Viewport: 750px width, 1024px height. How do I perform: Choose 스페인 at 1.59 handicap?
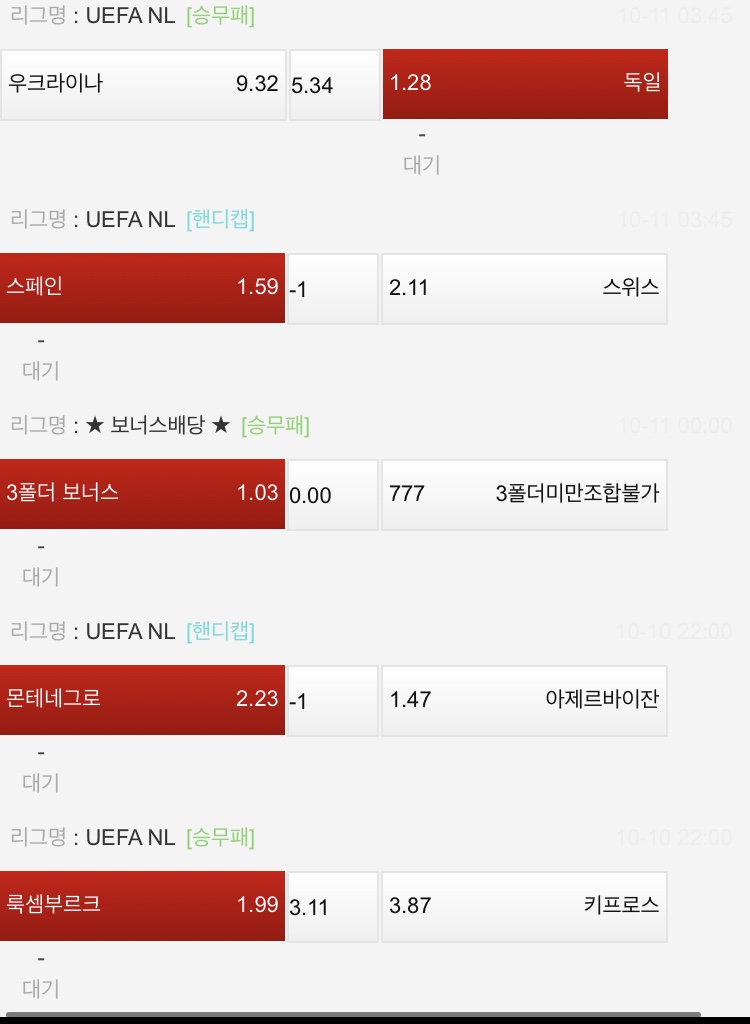pyautogui.click(x=142, y=288)
